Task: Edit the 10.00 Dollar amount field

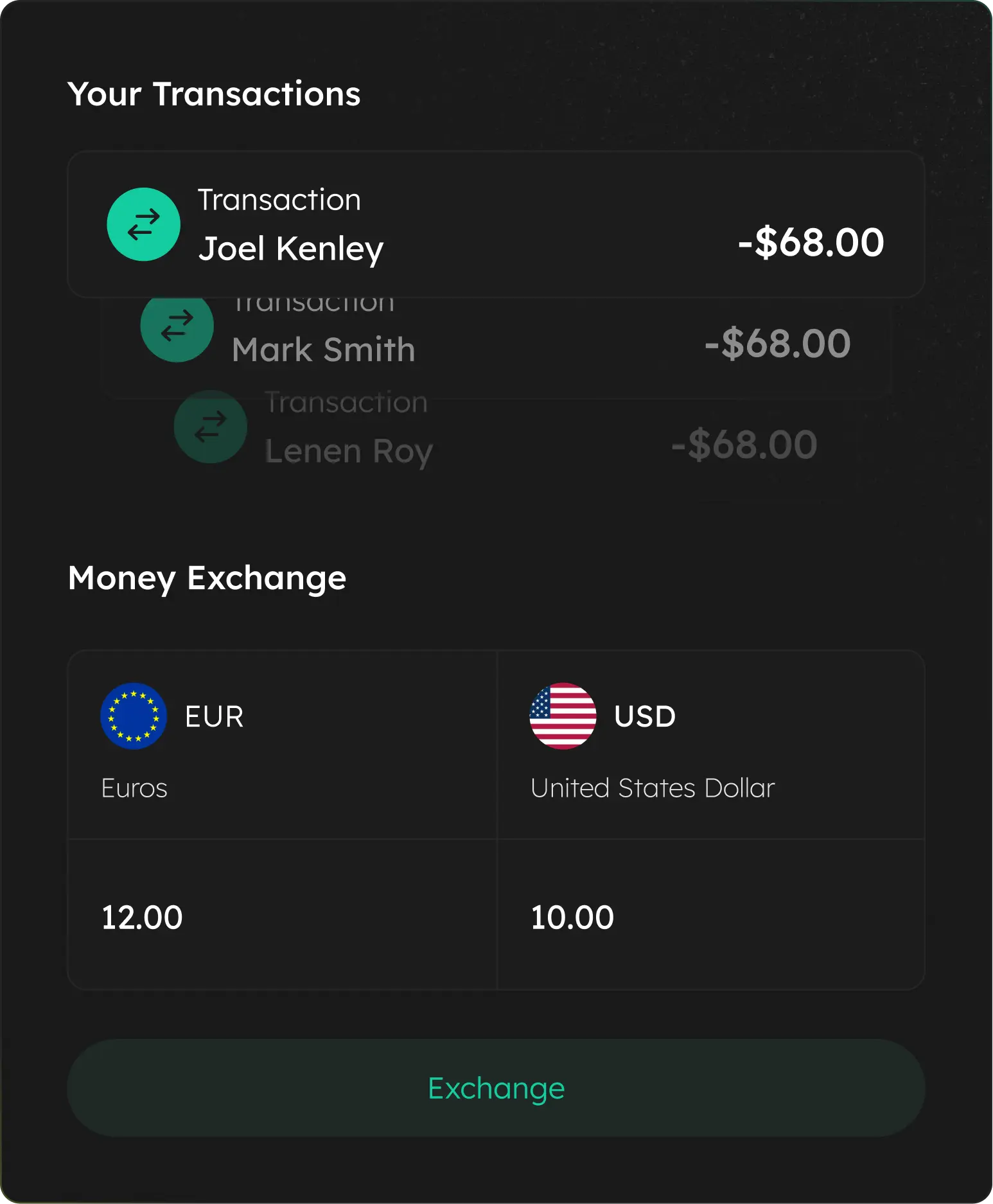Action: 710,916
